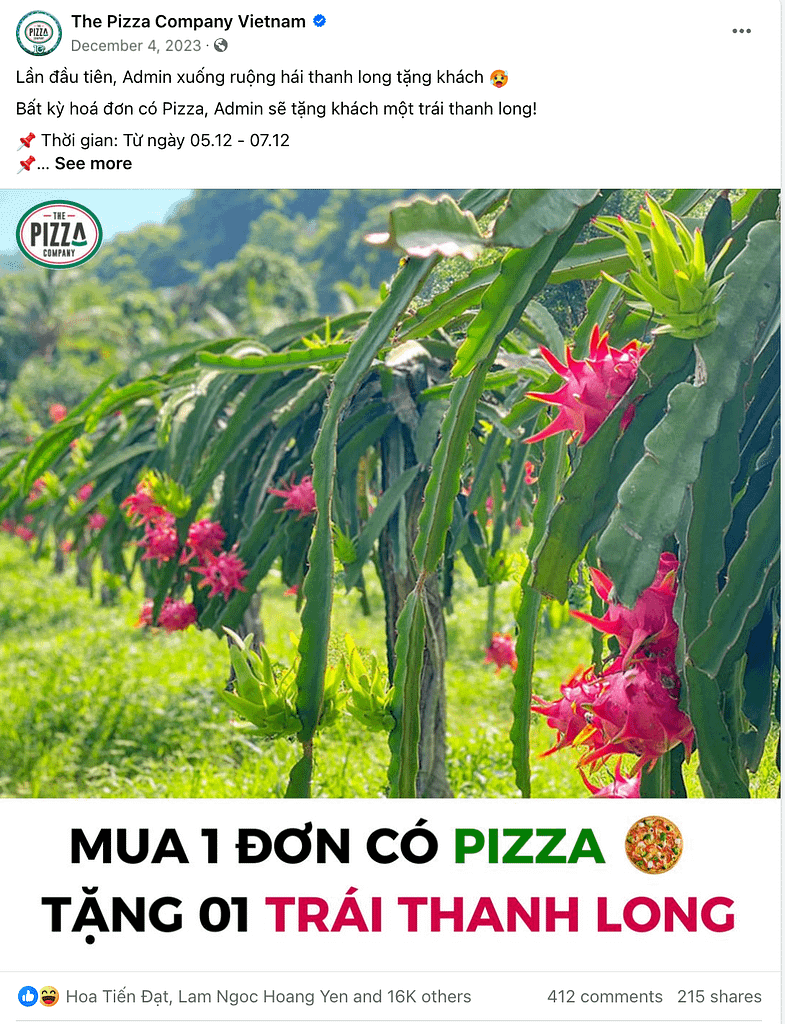Visit The Pizza Company Vietnam page name
Image resolution: width=785 pixels, height=1024 pixels.
188,21
